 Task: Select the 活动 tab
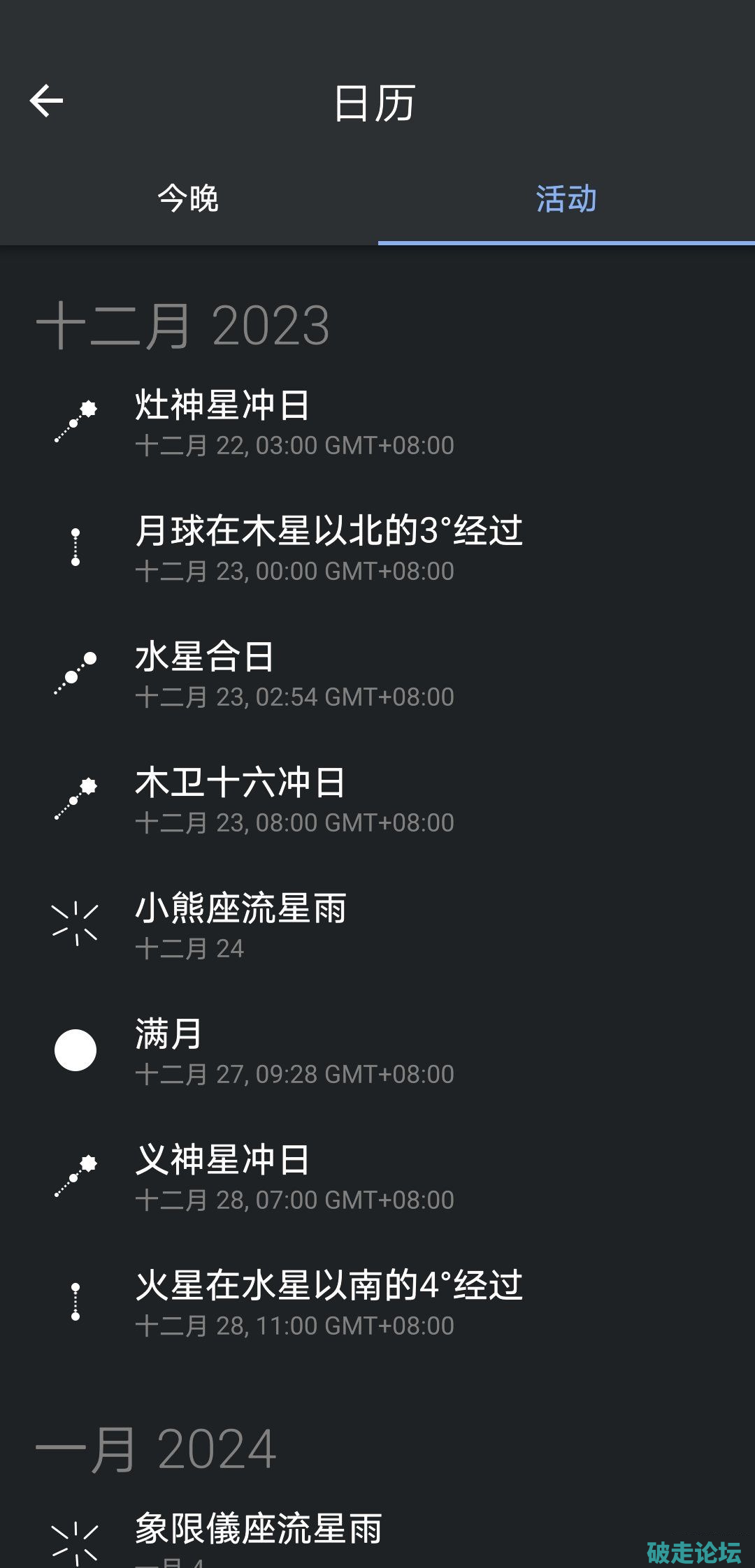tap(566, 199)
